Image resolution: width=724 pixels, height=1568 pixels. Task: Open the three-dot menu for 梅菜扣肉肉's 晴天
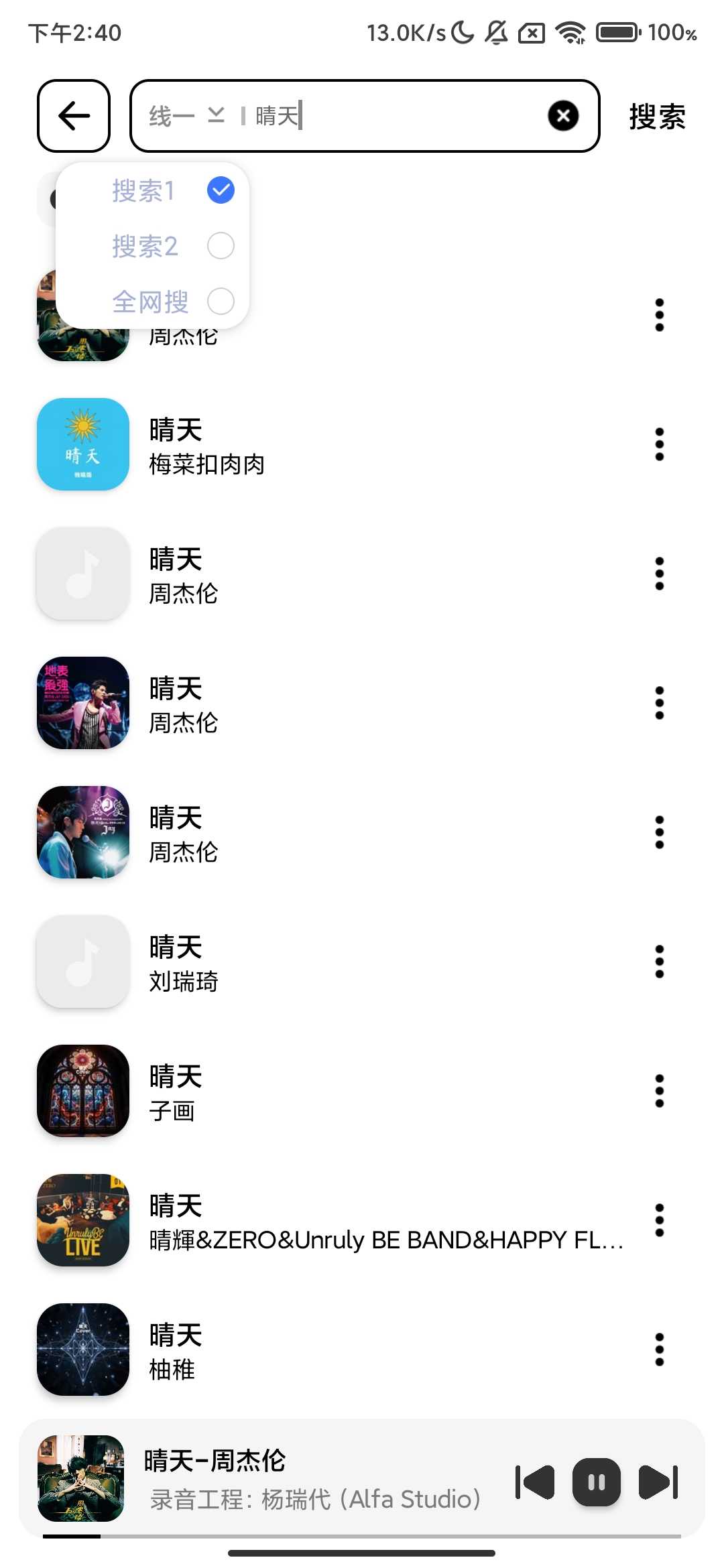pyautogui.click(x=659, y=444)
